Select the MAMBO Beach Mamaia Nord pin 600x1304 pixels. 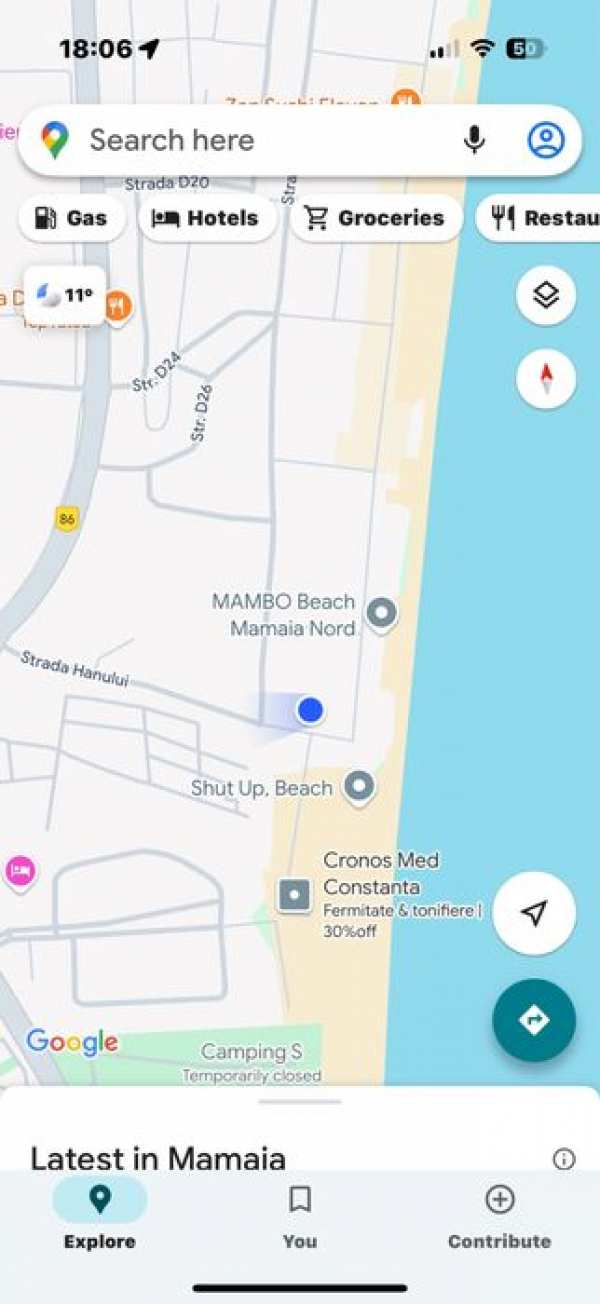pos(381,612)
